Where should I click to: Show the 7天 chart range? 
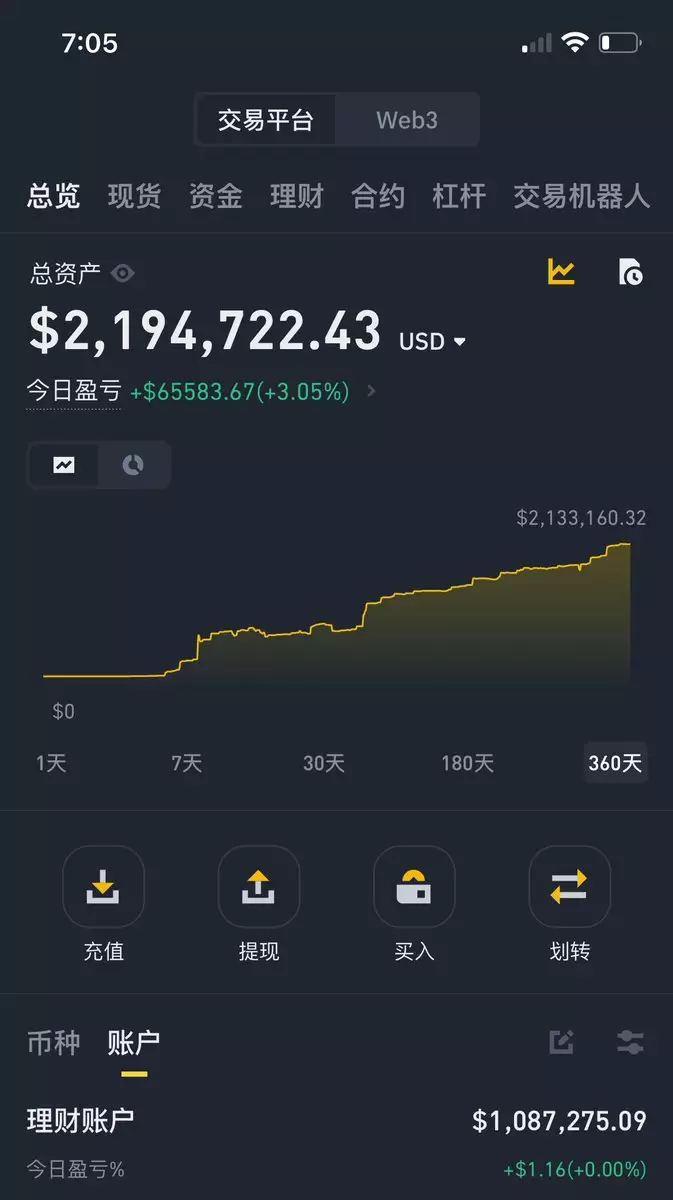point(186,764)
